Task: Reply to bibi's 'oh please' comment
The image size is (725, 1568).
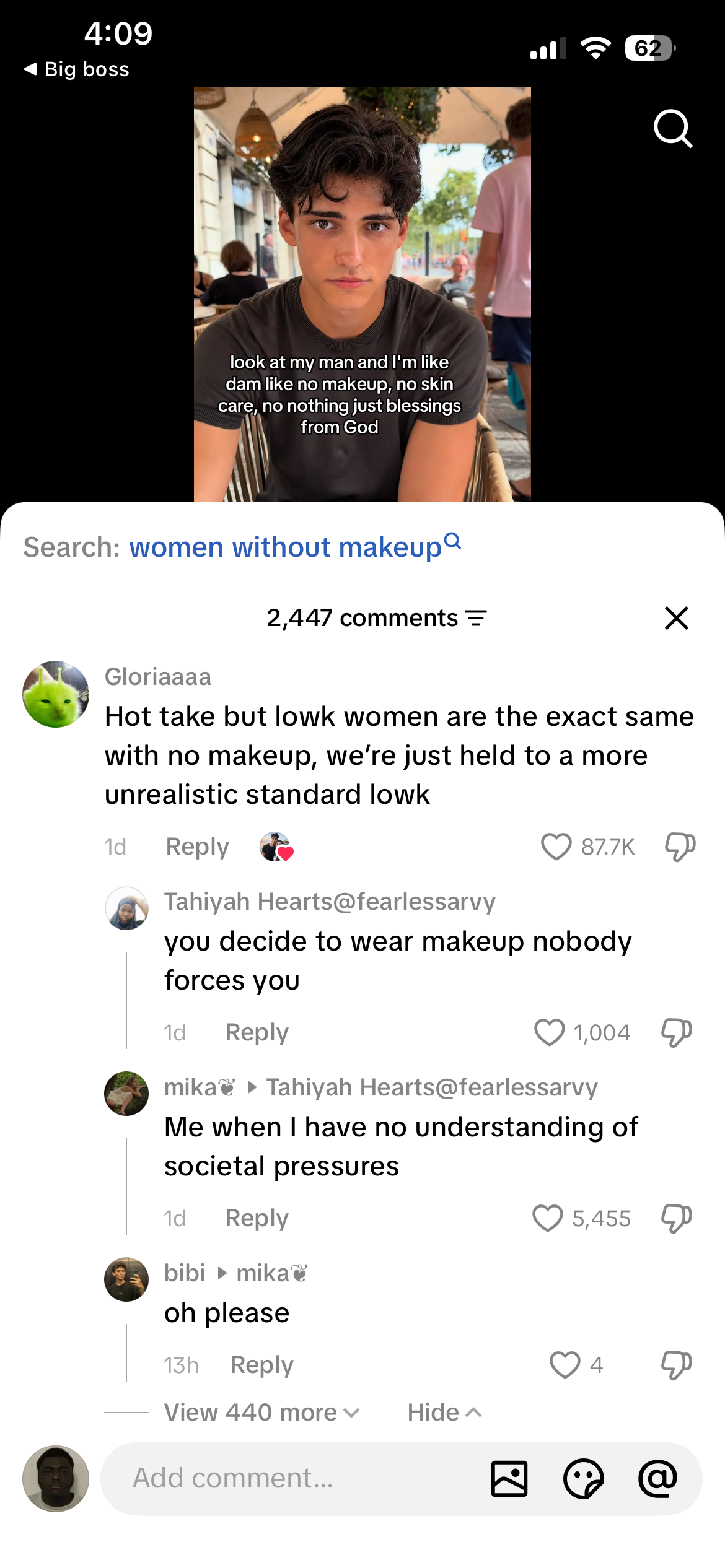Action: [x=262, y=1365]
